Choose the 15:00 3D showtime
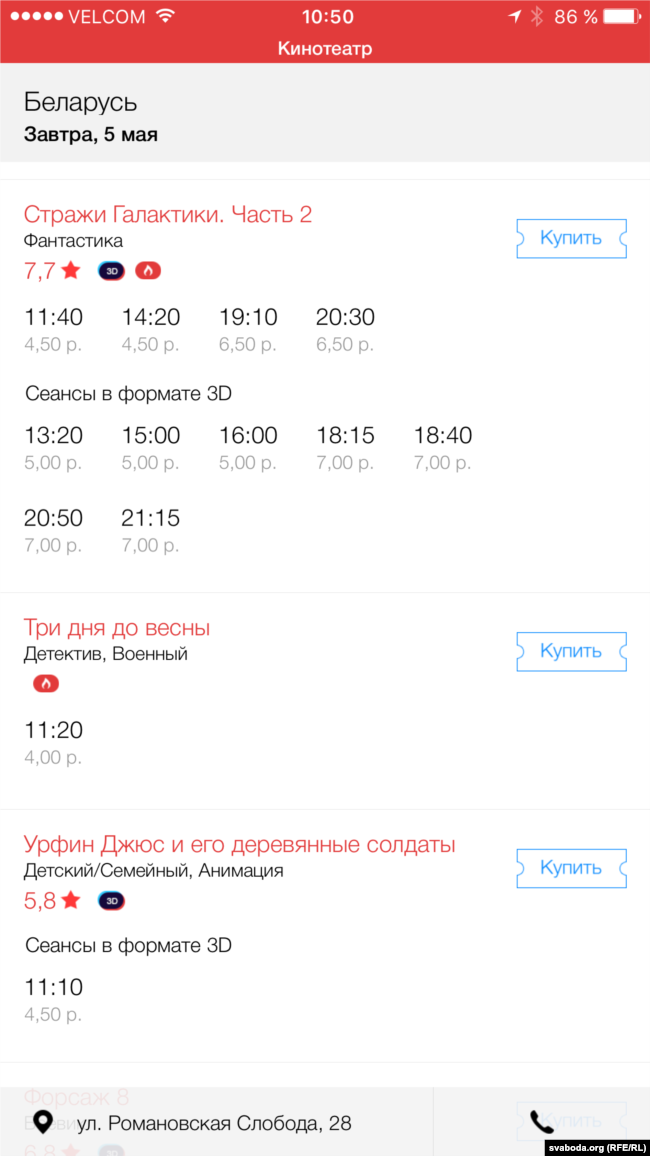650x1156 pixels. coord(150,448)
